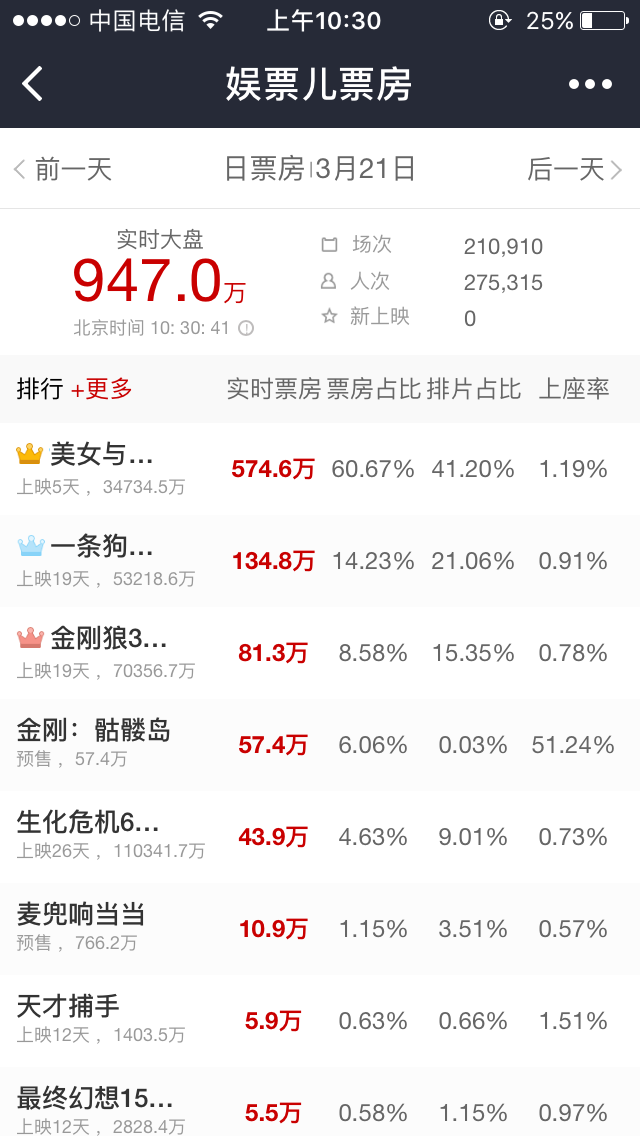This screenshot has height=1136, width=640.
Task: Select the 金刚：骷髅岛 row
Action: pos(320,745)
